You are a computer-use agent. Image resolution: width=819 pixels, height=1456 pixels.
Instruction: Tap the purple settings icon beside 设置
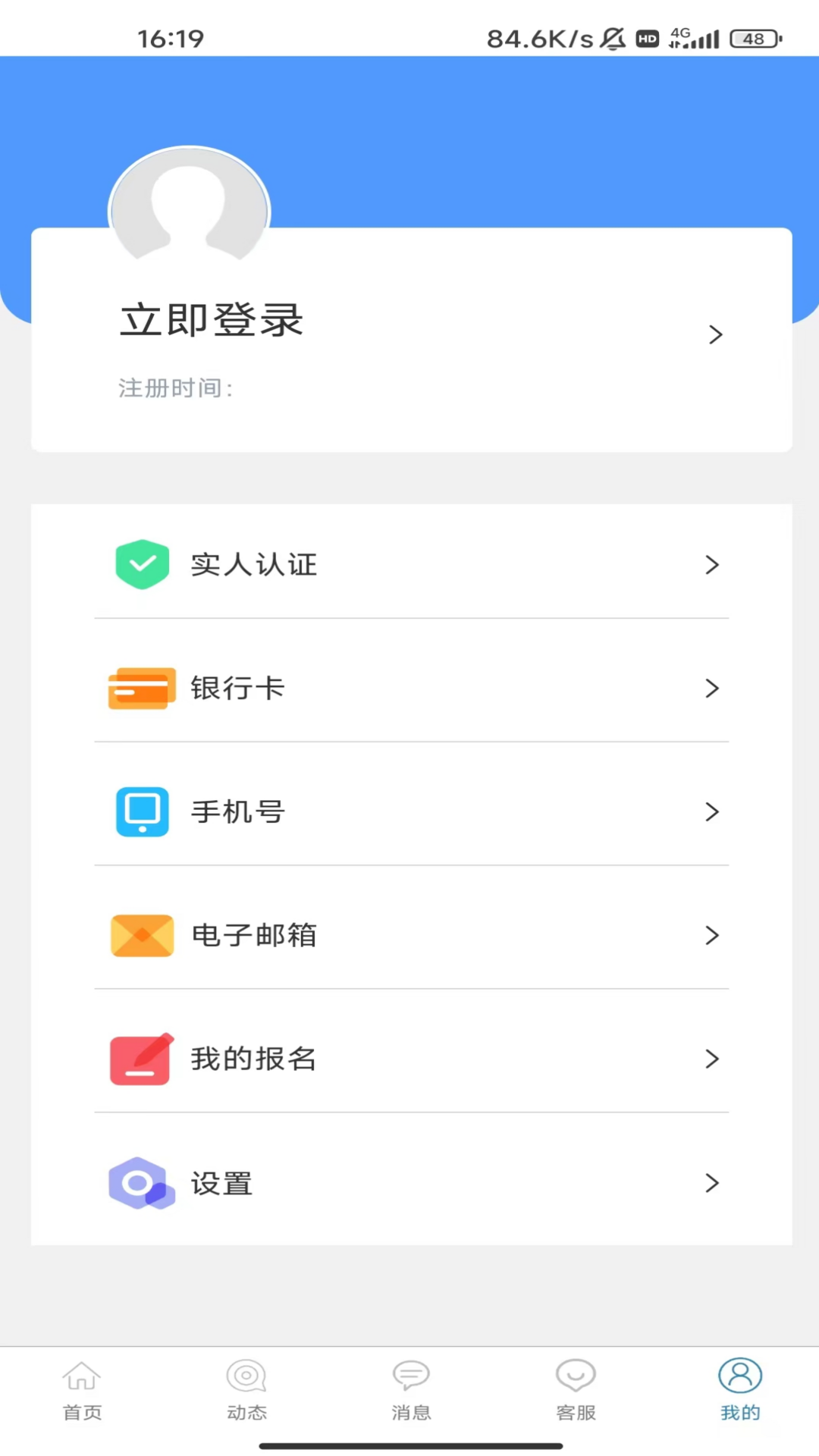[142, 1183]
